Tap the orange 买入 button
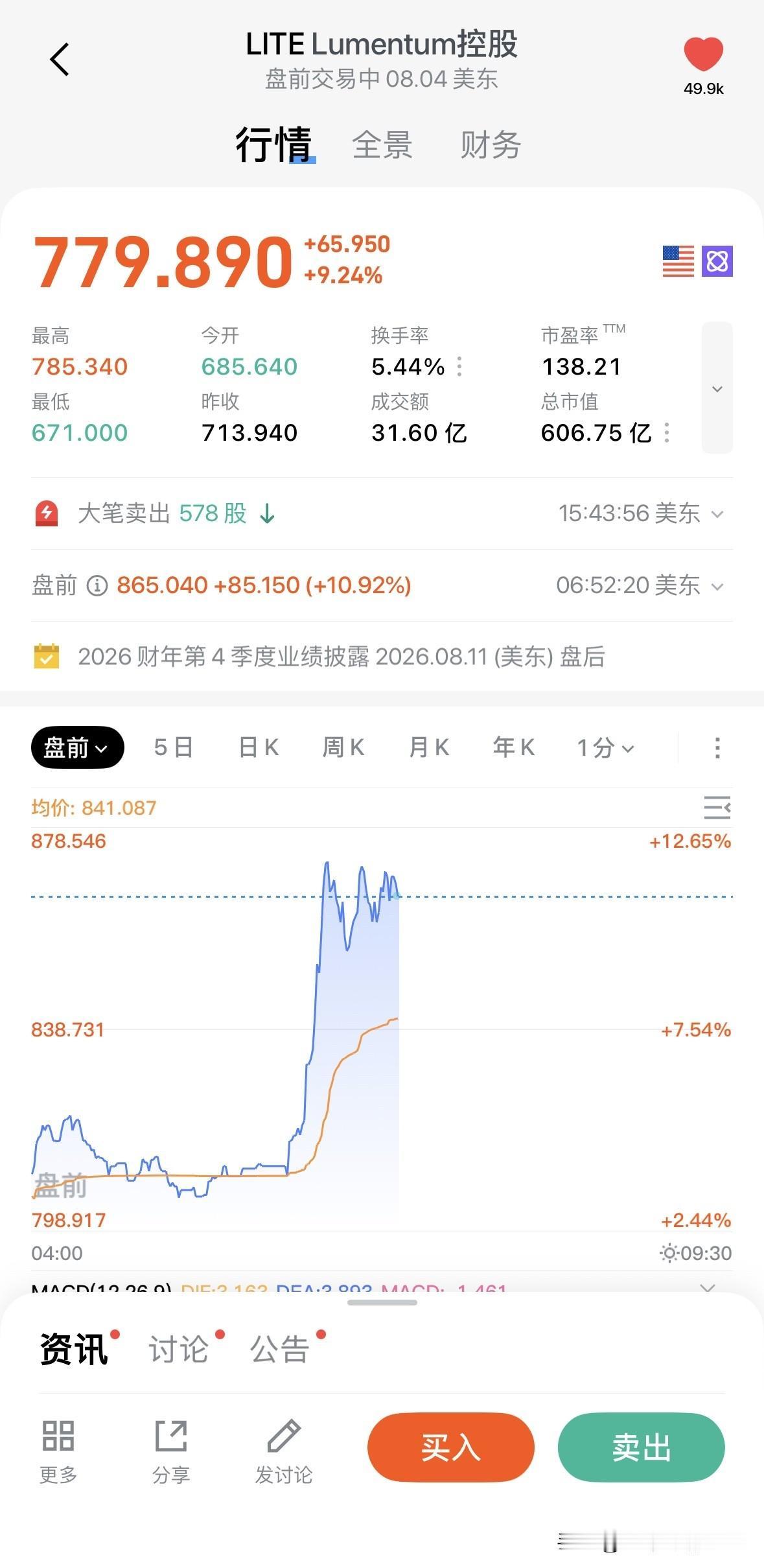This screenshot has width=764, height=1568. [x=451, y=1447]
